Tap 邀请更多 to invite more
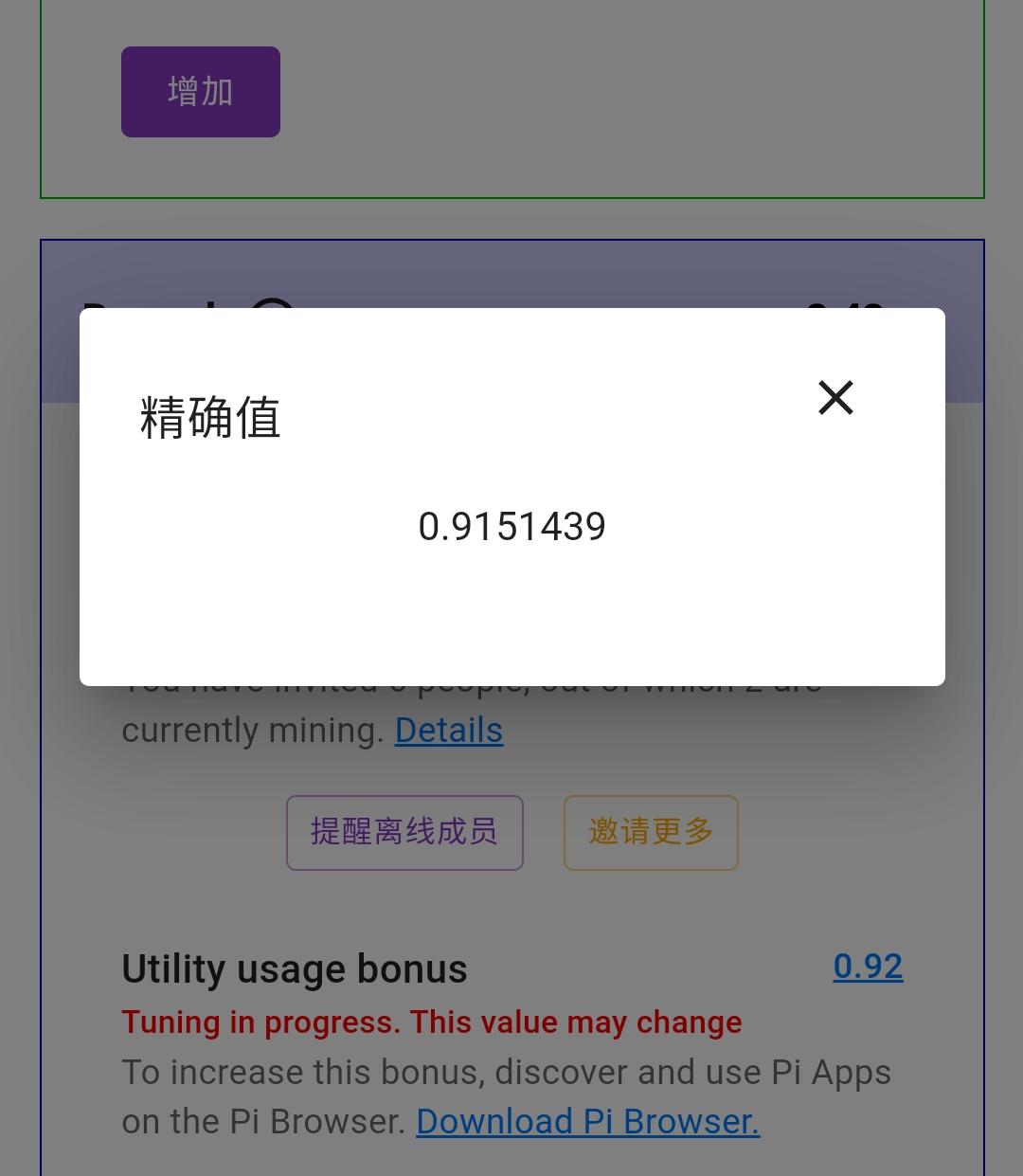The height and width of the screenshot is (1176, 1023). pyautogui.click(x=651, y=832)
